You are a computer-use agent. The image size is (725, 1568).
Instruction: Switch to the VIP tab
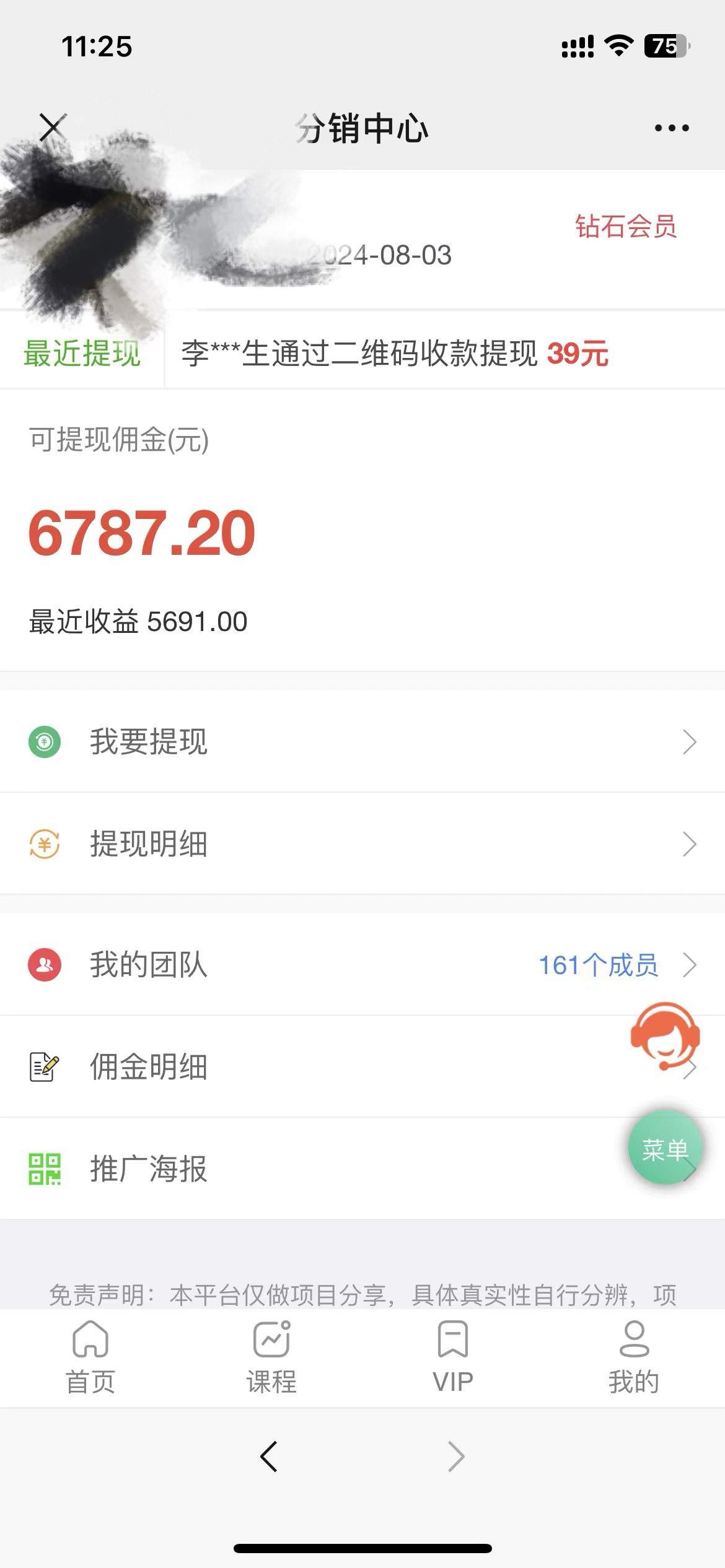pos(452,1357)
